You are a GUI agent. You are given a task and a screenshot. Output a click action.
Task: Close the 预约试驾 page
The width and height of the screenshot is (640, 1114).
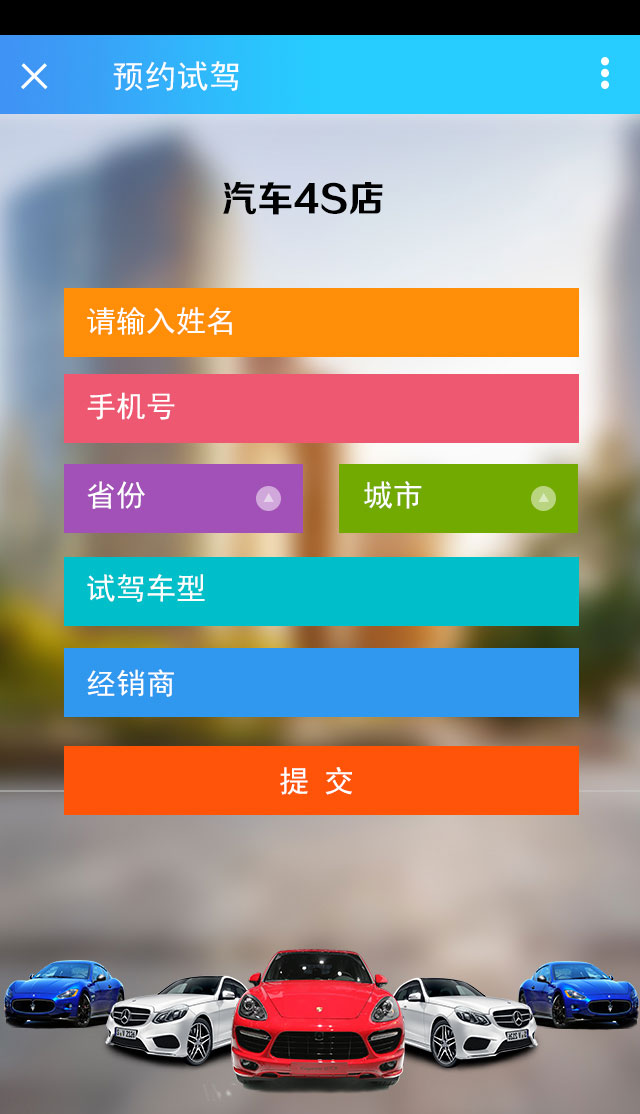34,76
